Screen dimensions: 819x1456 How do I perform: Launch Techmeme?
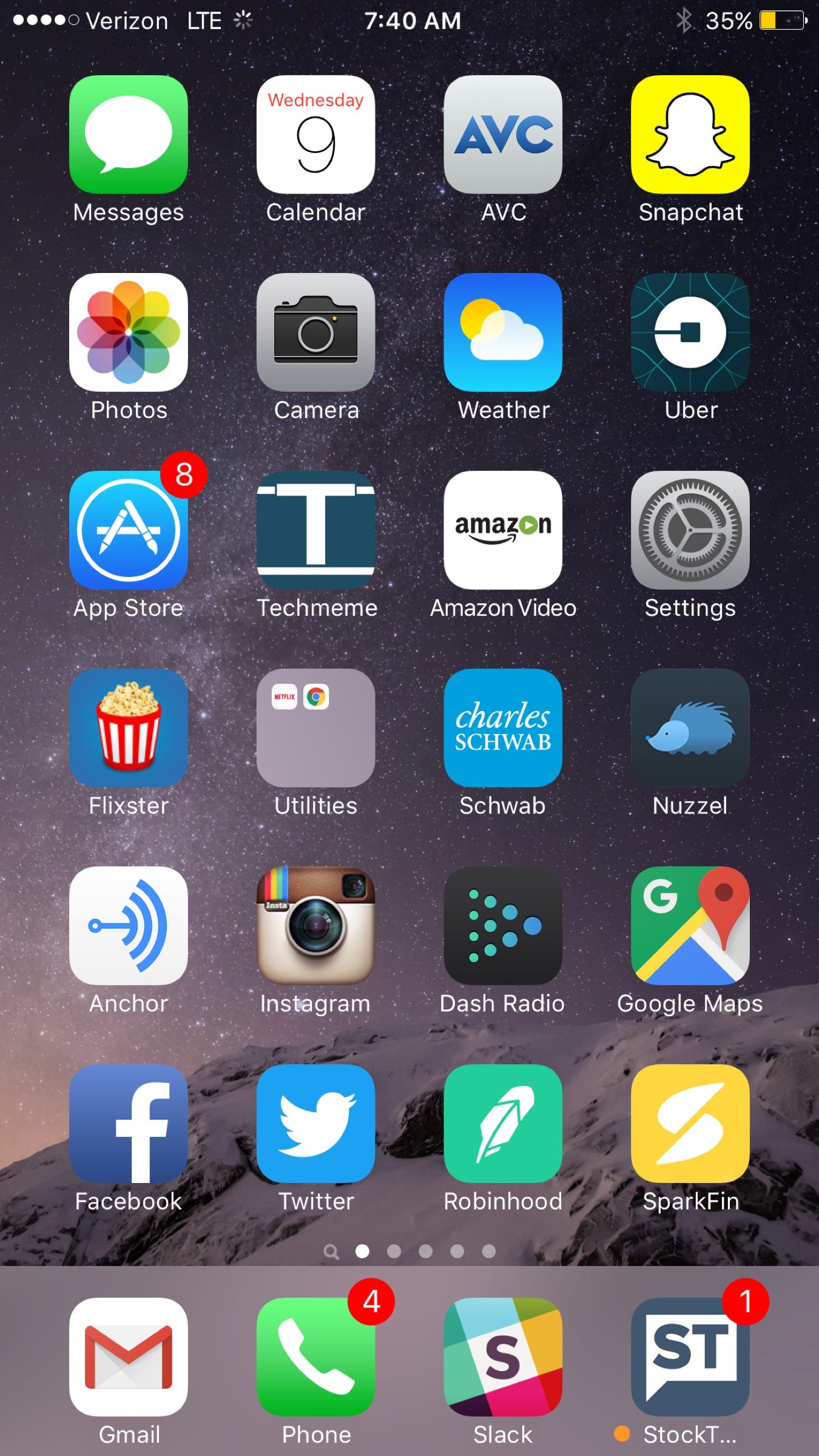315,530
